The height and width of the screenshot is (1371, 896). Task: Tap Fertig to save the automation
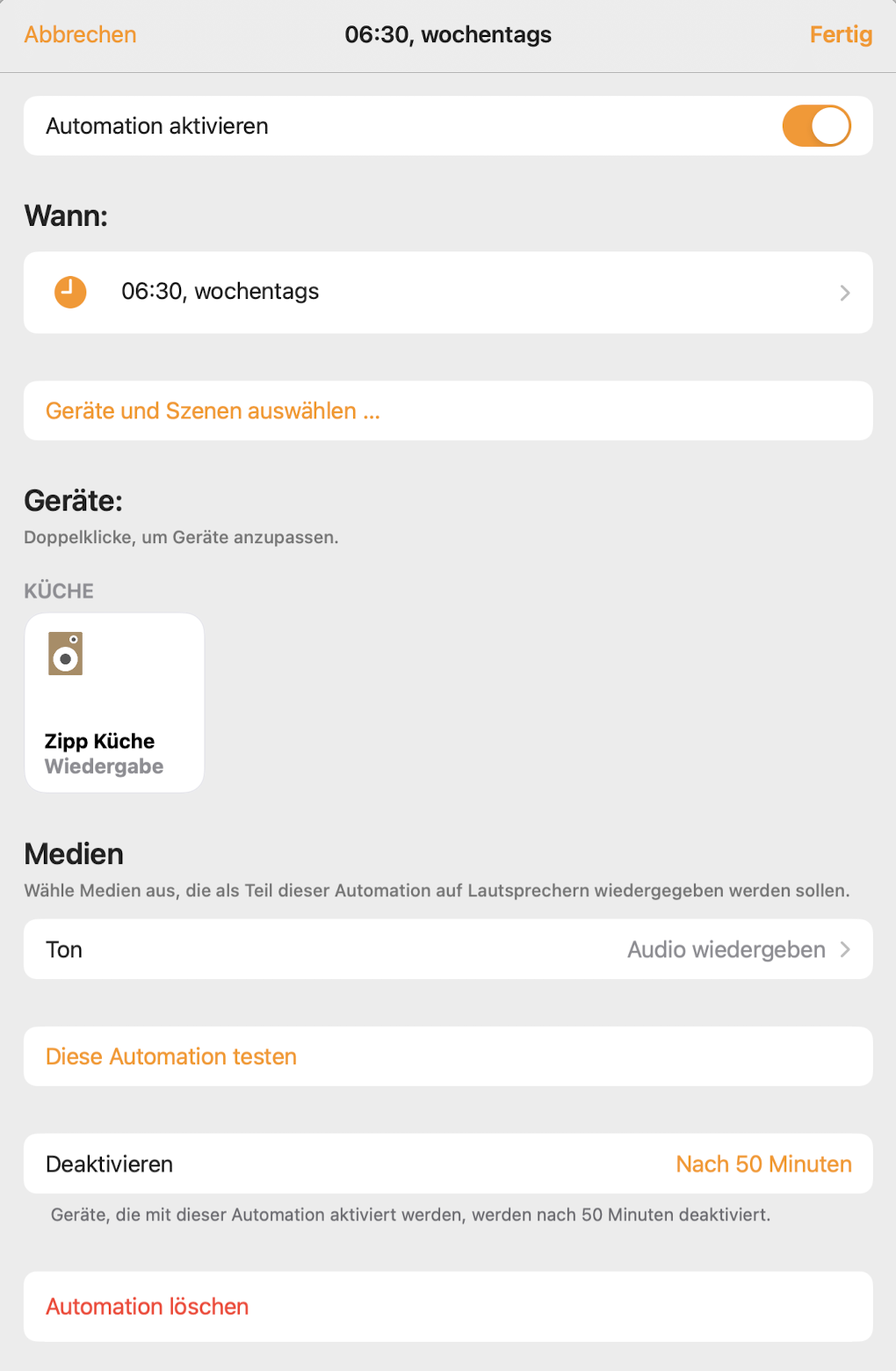click(841, 34)
